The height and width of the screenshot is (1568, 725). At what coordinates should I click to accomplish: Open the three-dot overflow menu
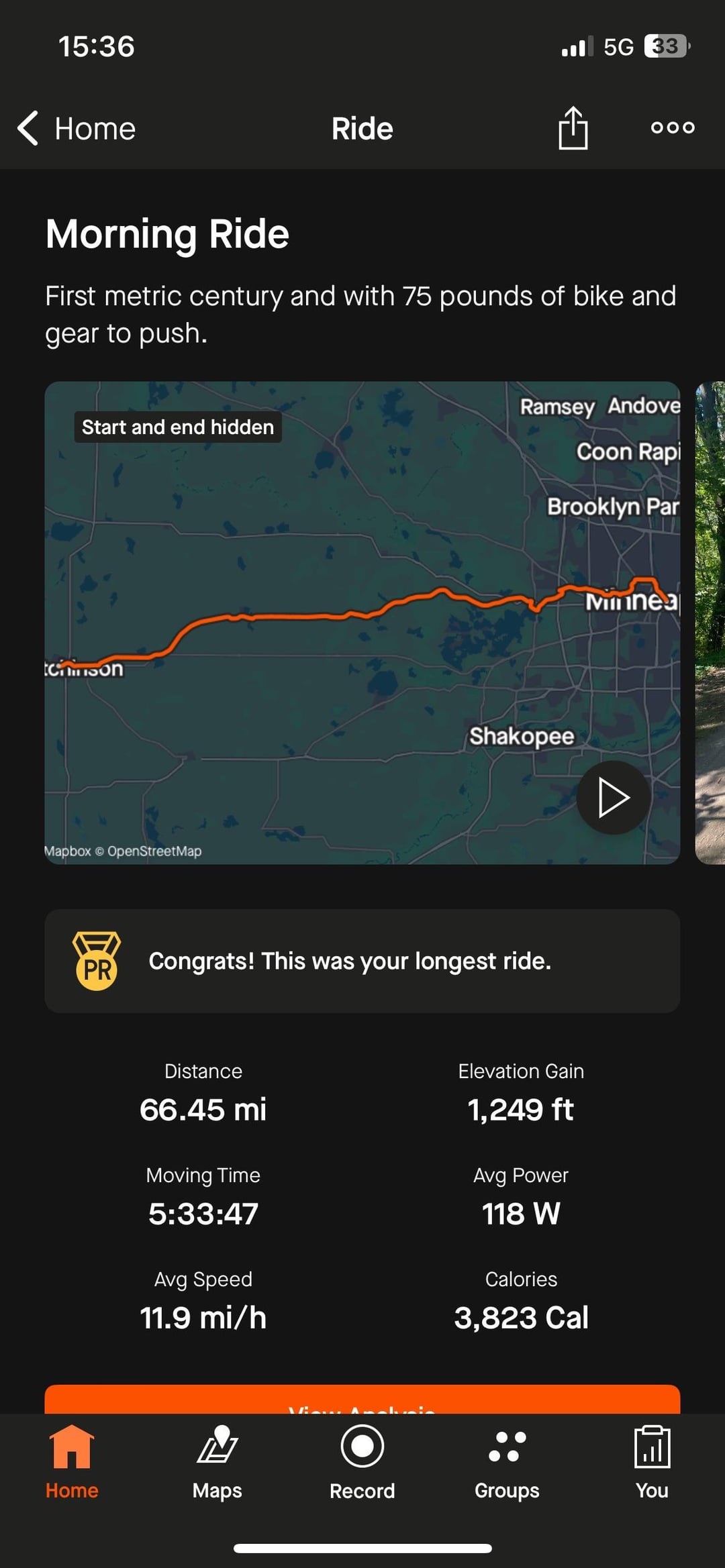tap(673, 127)
